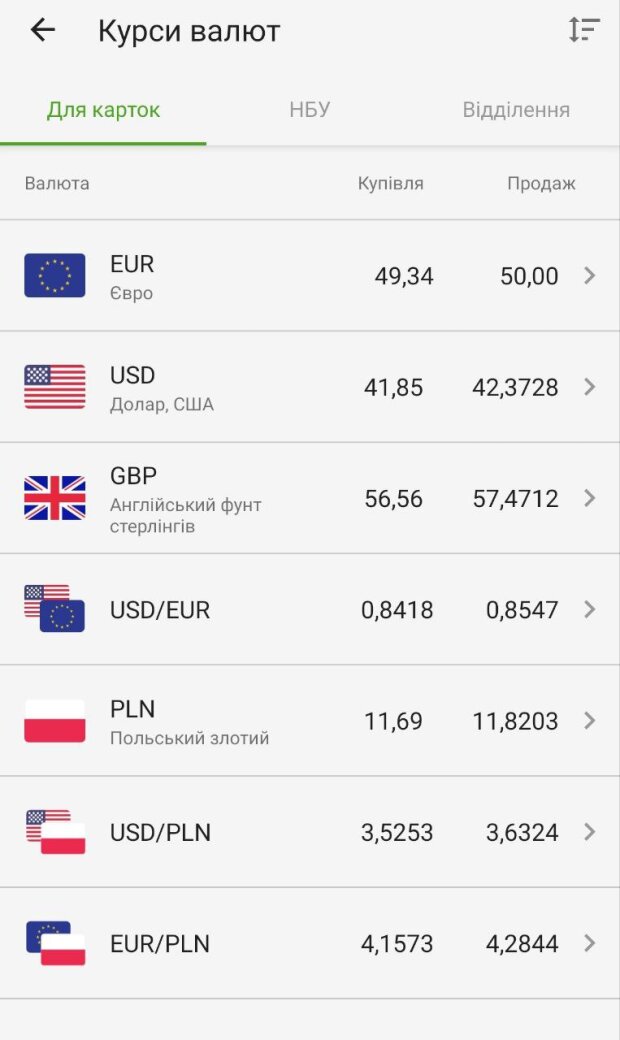Open the USD/EUR cross rate
The height and width of the screenshot is (1040, 620).
click(x=310, y=609)
